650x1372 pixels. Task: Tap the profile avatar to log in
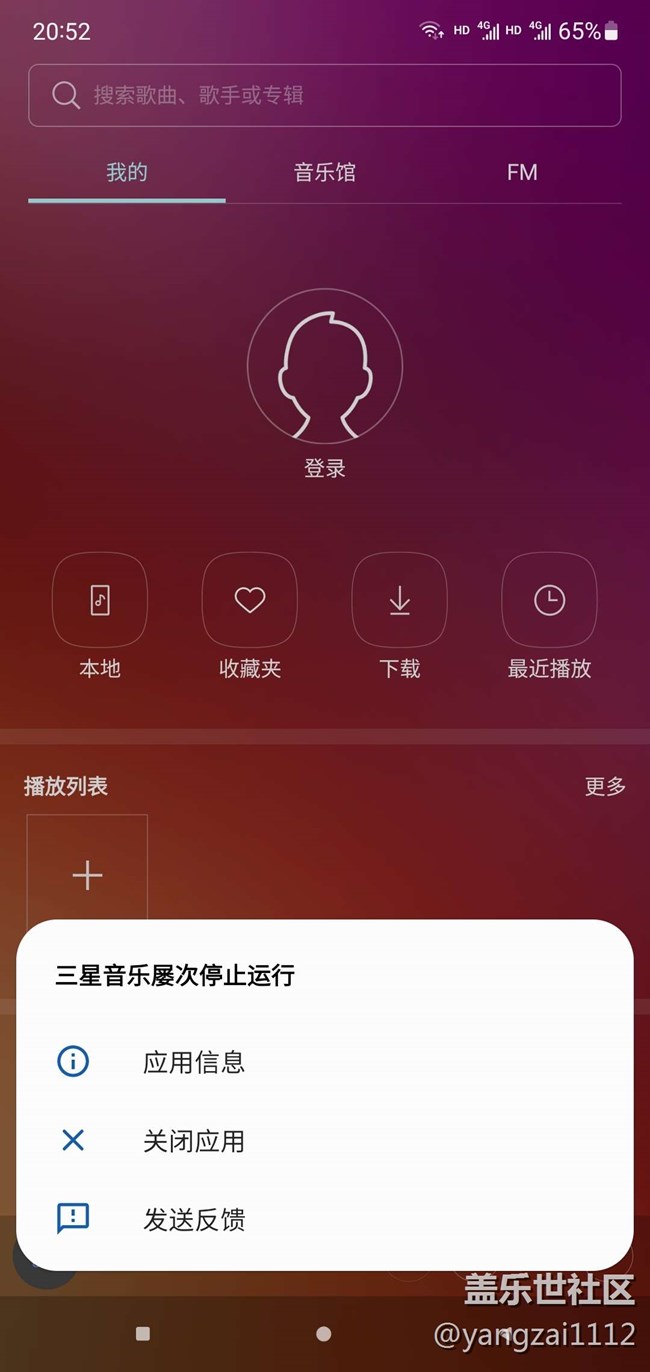coord(325,366)
